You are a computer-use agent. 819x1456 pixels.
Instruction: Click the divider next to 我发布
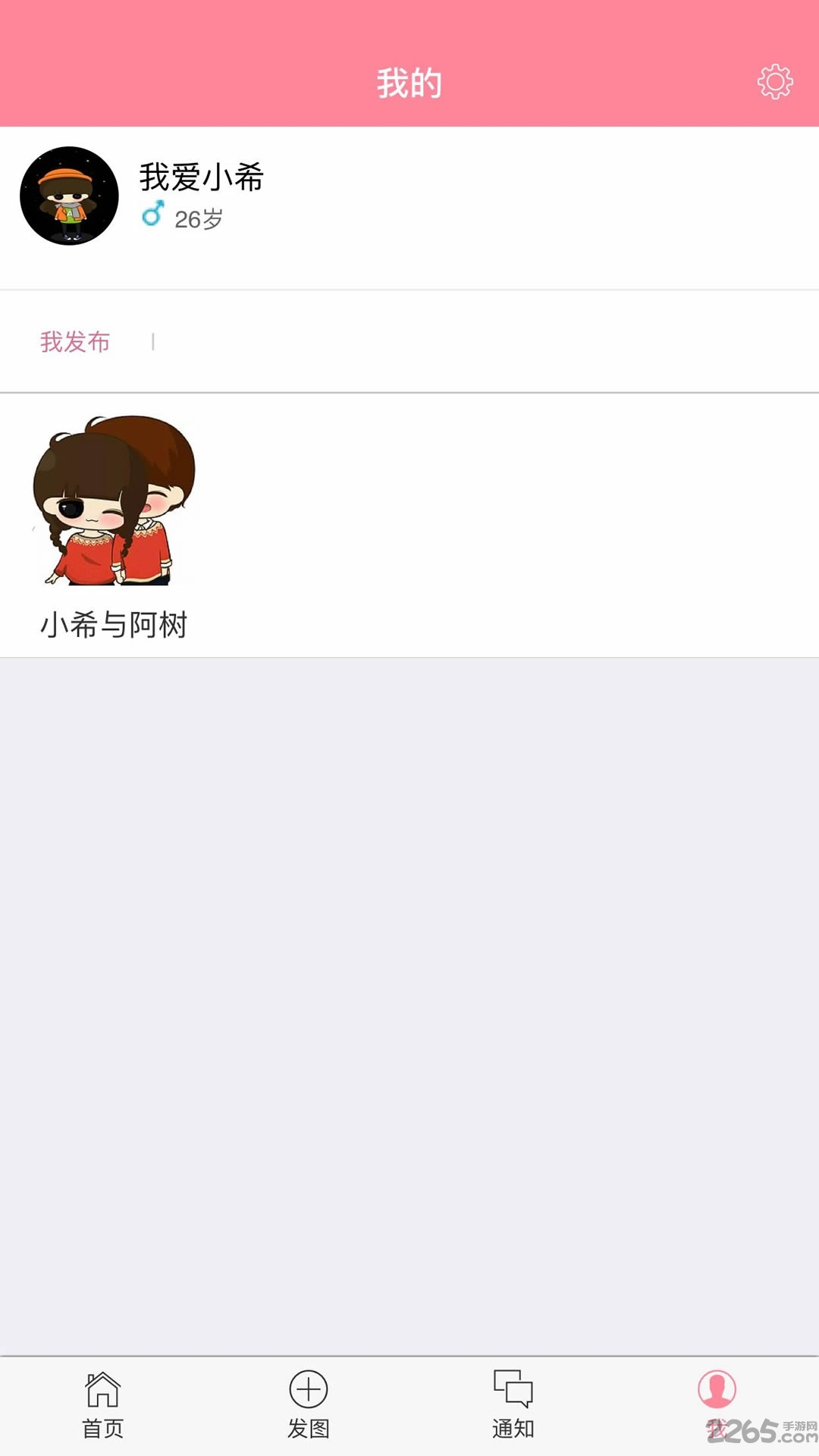(154, 341)
